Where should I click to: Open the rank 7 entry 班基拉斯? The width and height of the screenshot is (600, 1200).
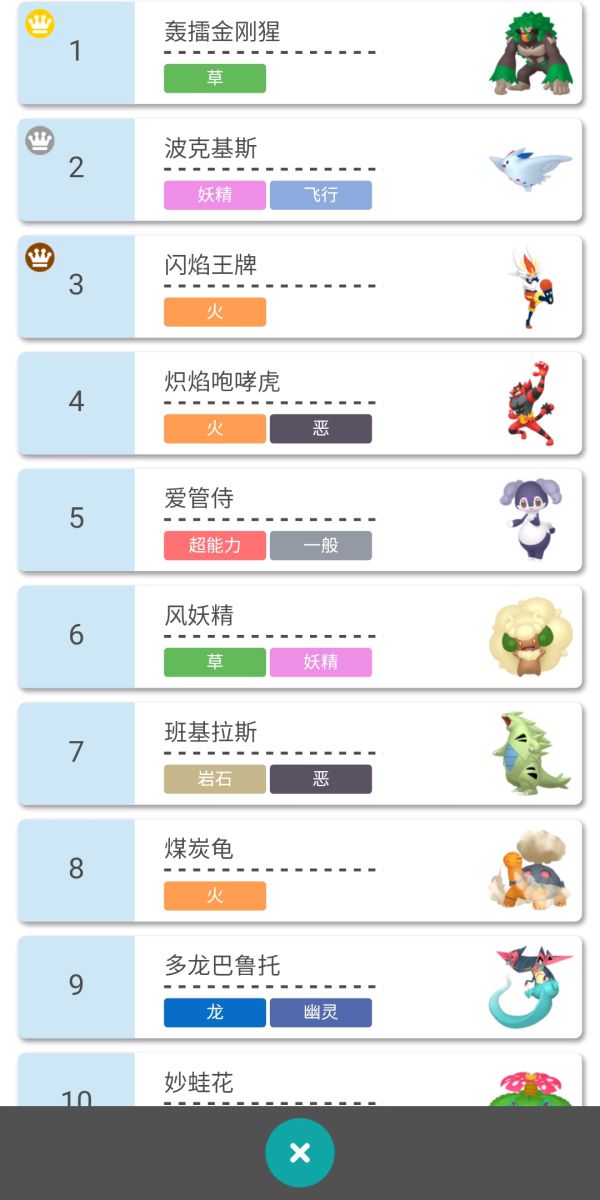point(300,754)
